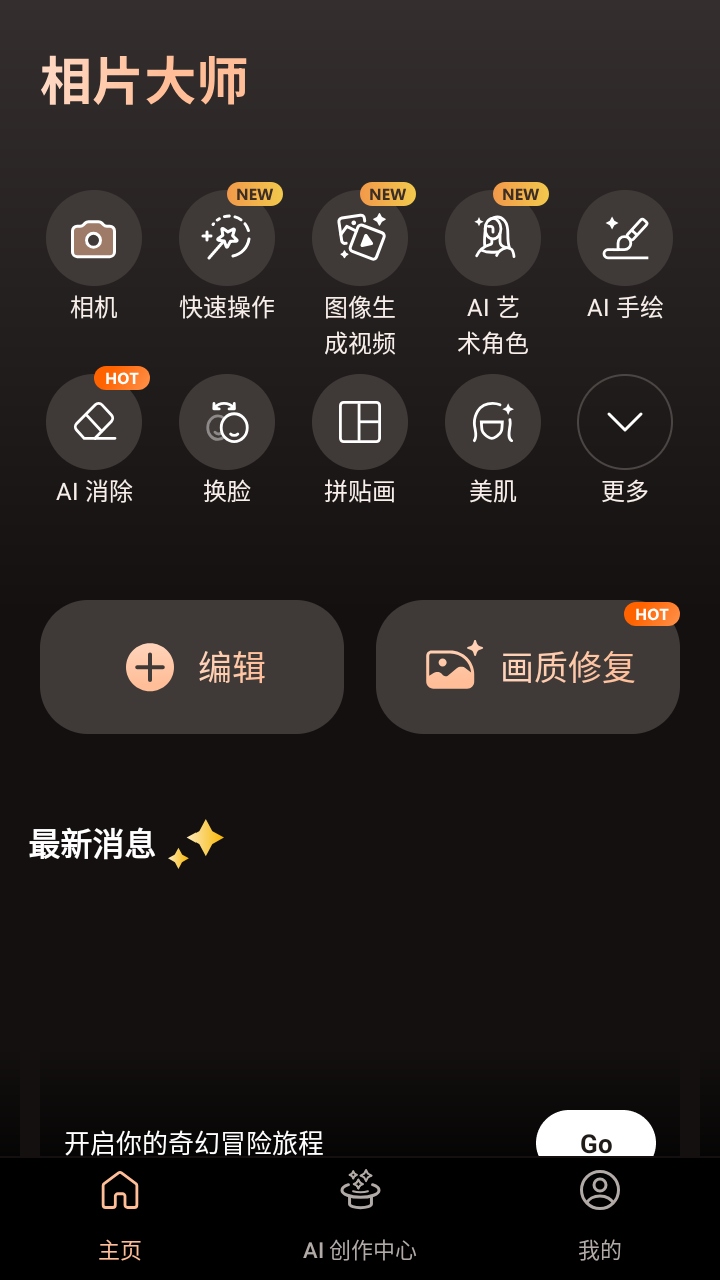Expand 更多 tools list
Image resolution: width=720 pixels, height=1280 pixels.
[625, 422]
